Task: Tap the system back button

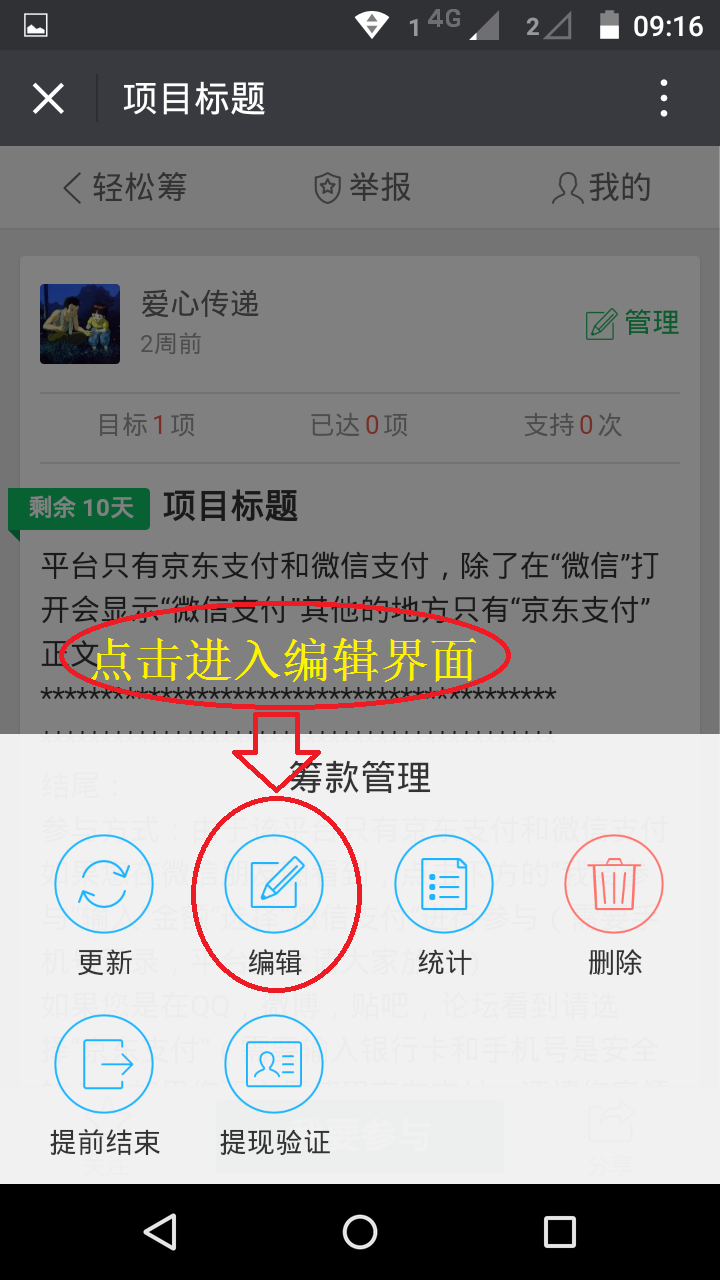Action: (x=160, y=1232)
